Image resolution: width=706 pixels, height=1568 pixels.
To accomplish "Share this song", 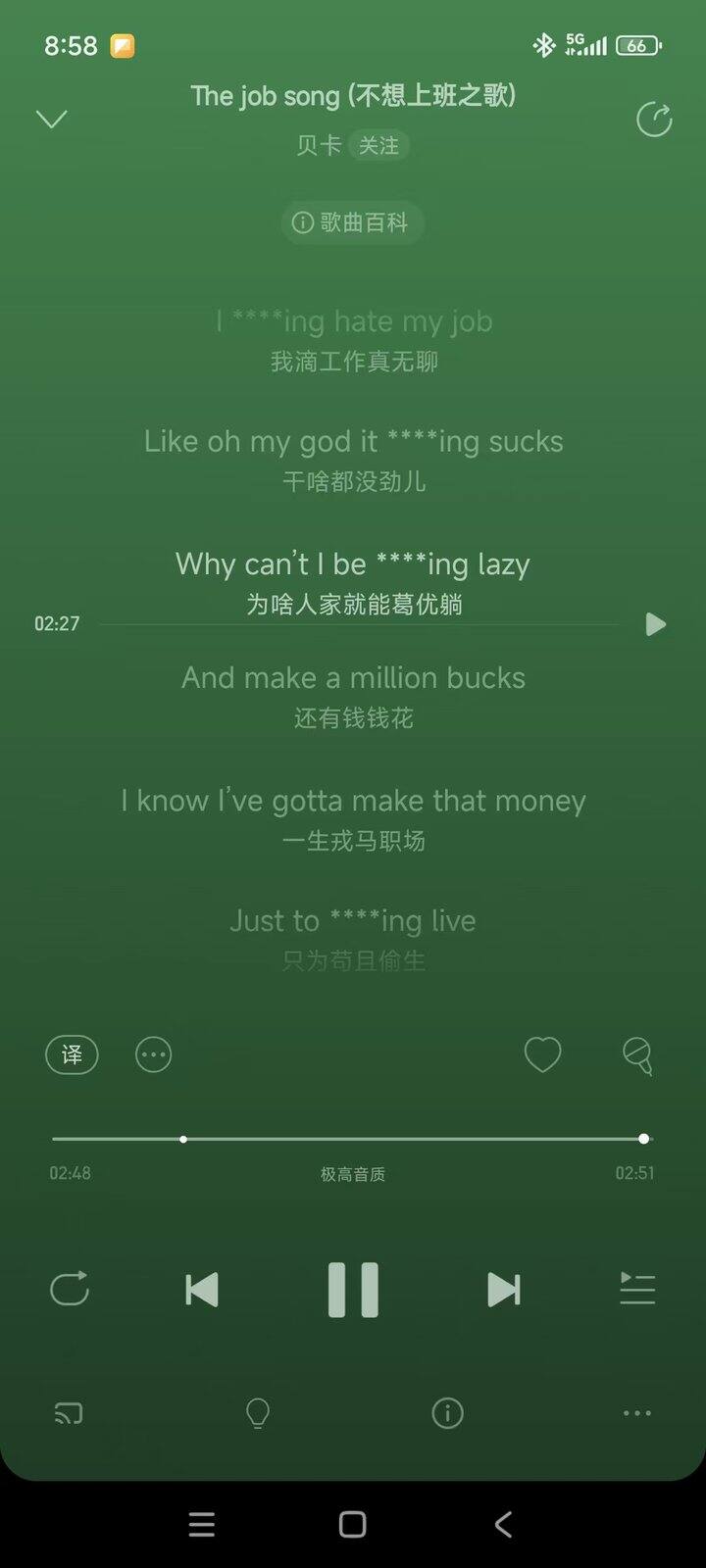I will 654,120.
